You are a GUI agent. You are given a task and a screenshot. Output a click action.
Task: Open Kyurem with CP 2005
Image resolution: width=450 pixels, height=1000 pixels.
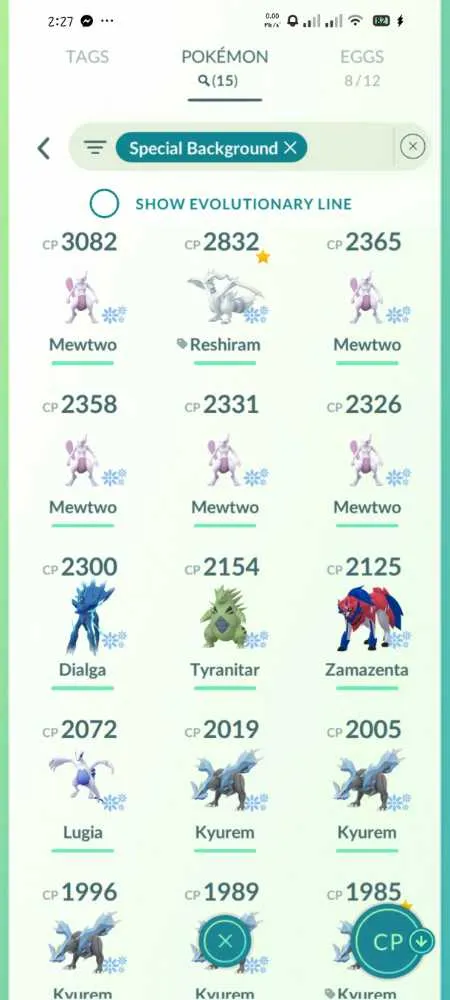pos(367,786)
